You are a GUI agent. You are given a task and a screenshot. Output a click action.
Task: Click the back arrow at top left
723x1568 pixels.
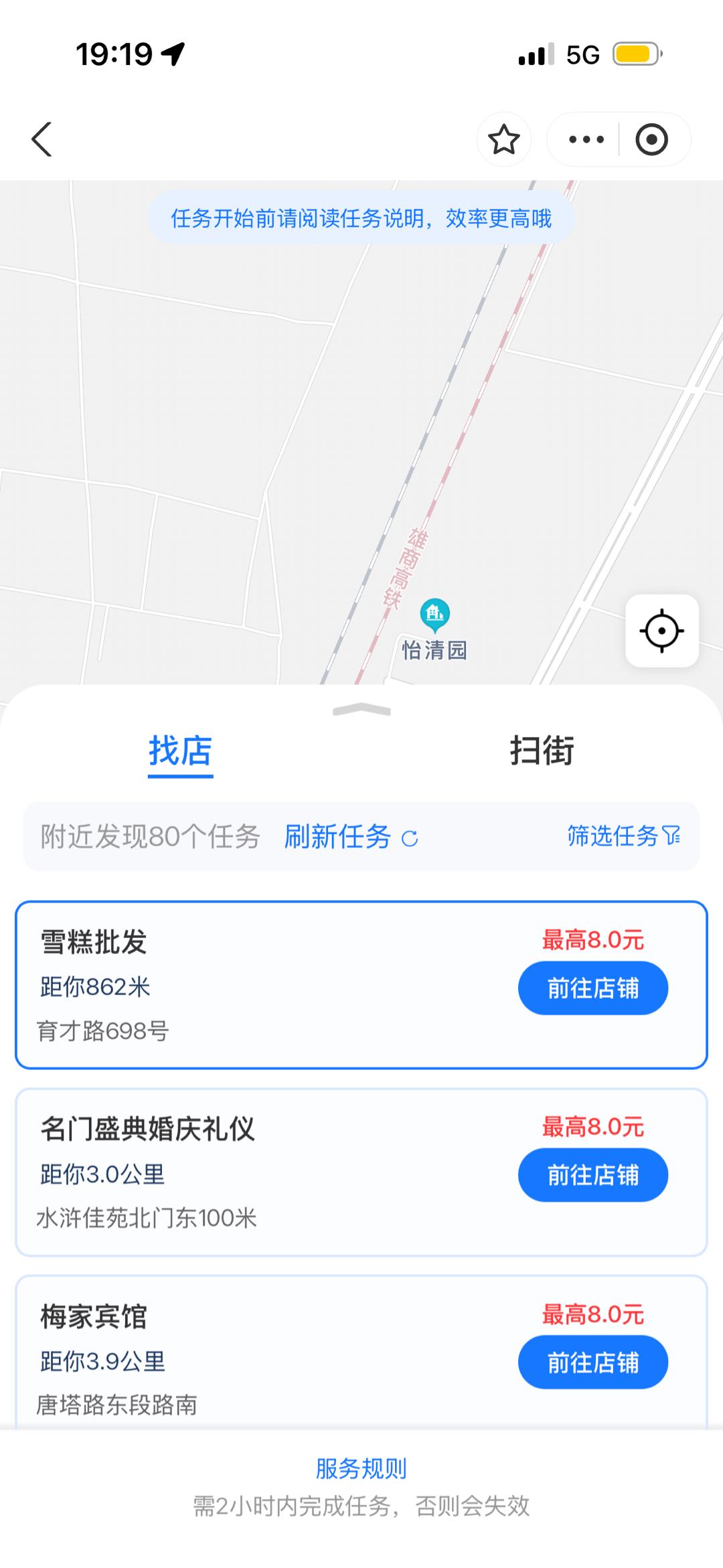pyautogui.click(x=42, y=139)
